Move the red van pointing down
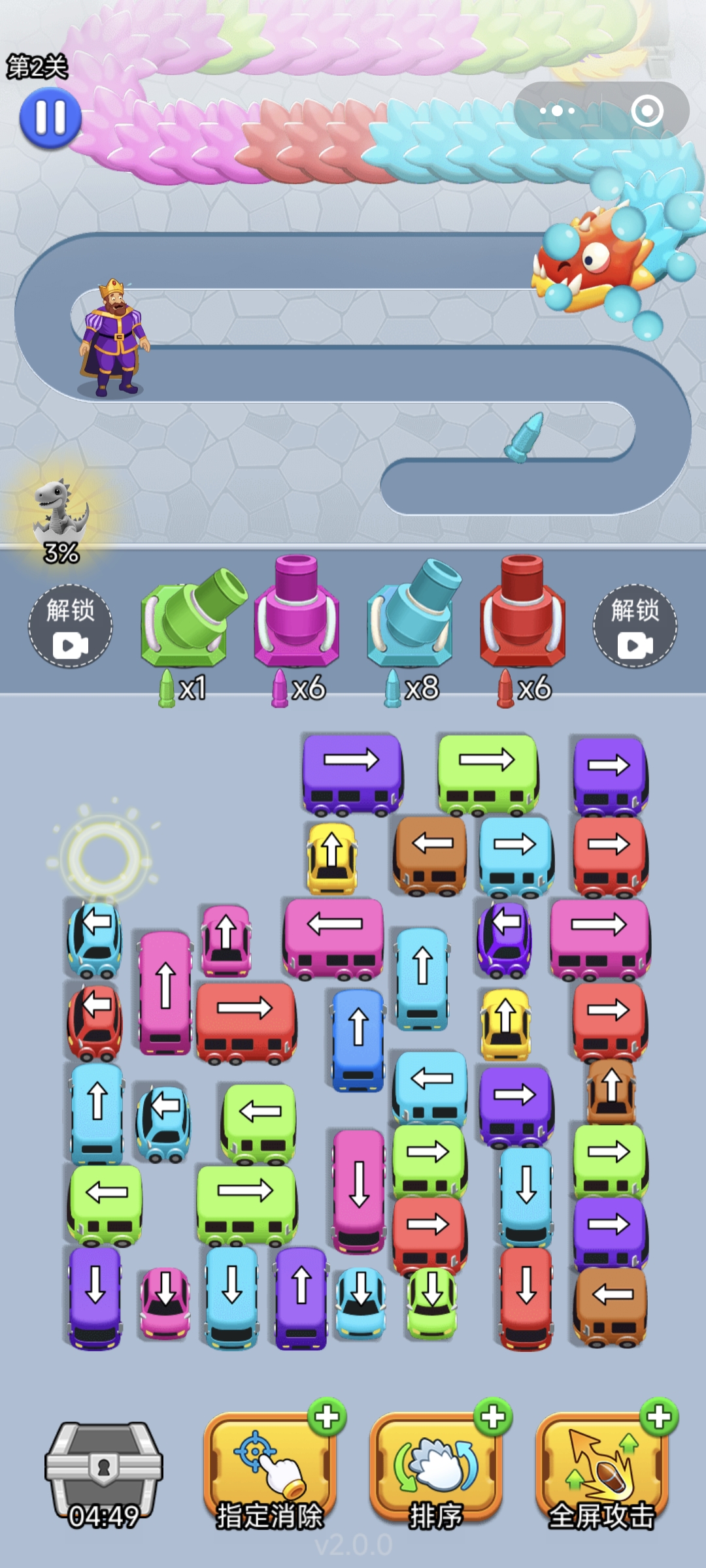This screenshot has width=706, height=1568. pos(526,1298)
